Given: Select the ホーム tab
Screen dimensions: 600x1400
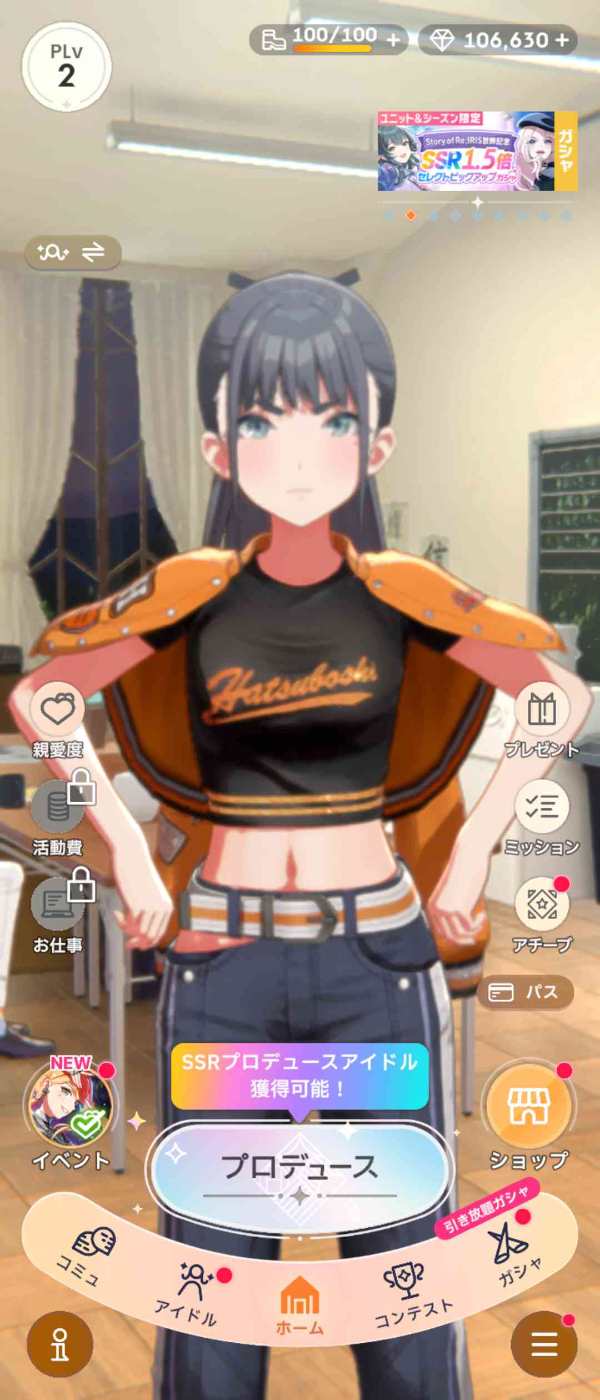Looking at the screenshot, I should click(x=300, y=1305).
